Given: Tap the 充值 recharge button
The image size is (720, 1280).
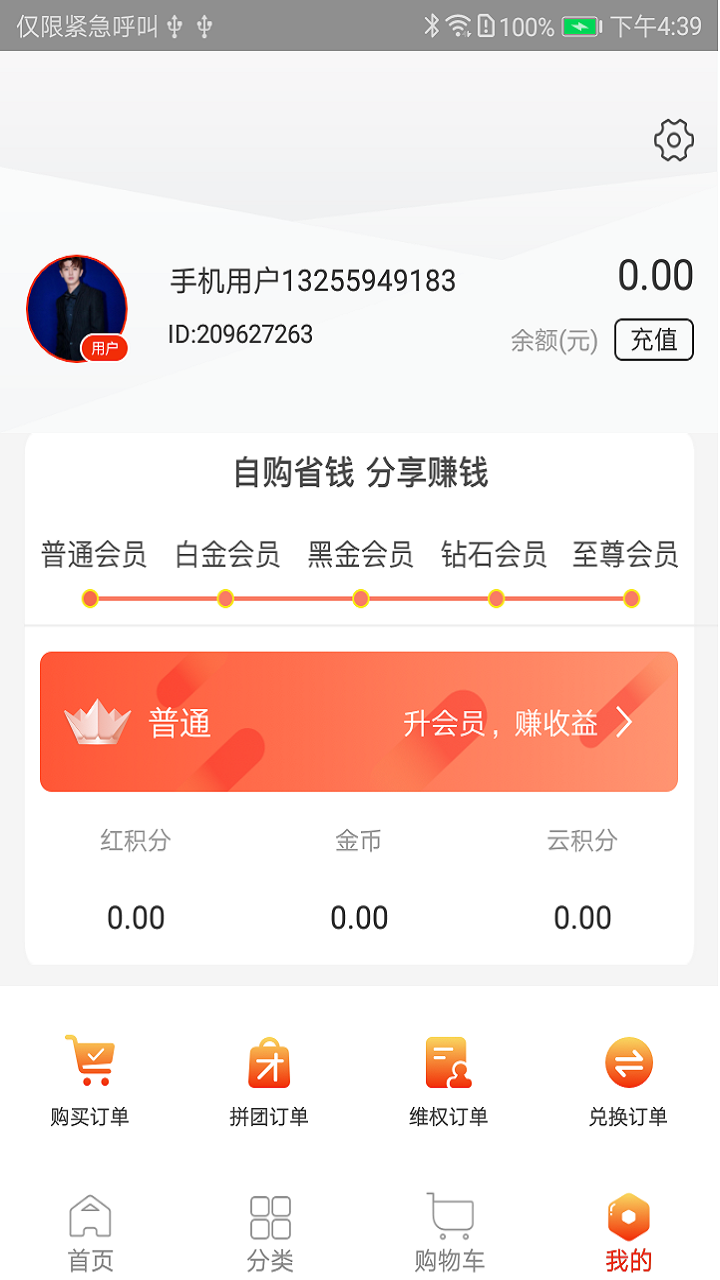Looking at the screenshot, I should click(x=654, y=339).
